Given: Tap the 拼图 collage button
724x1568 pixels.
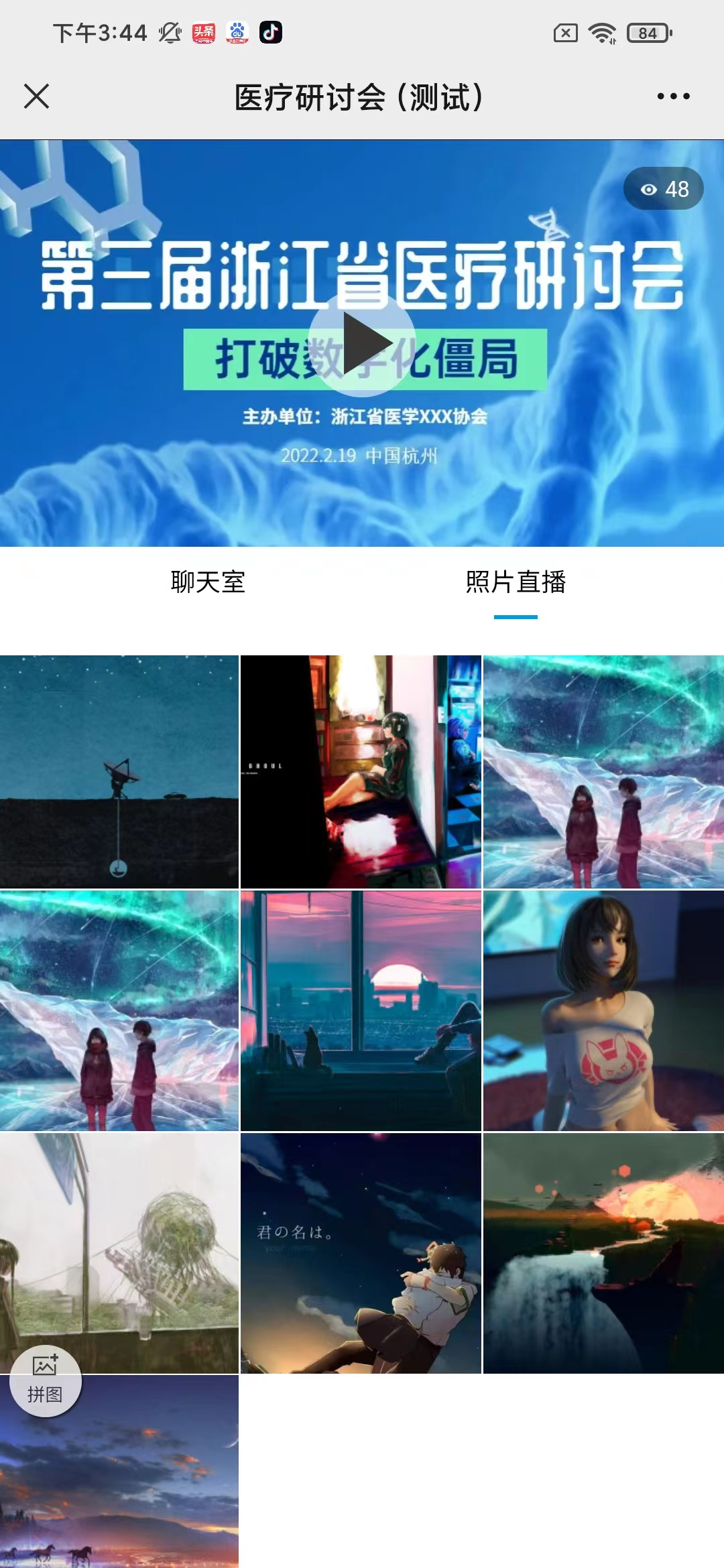Looking at the screenshot, I should pos(45,1381).
